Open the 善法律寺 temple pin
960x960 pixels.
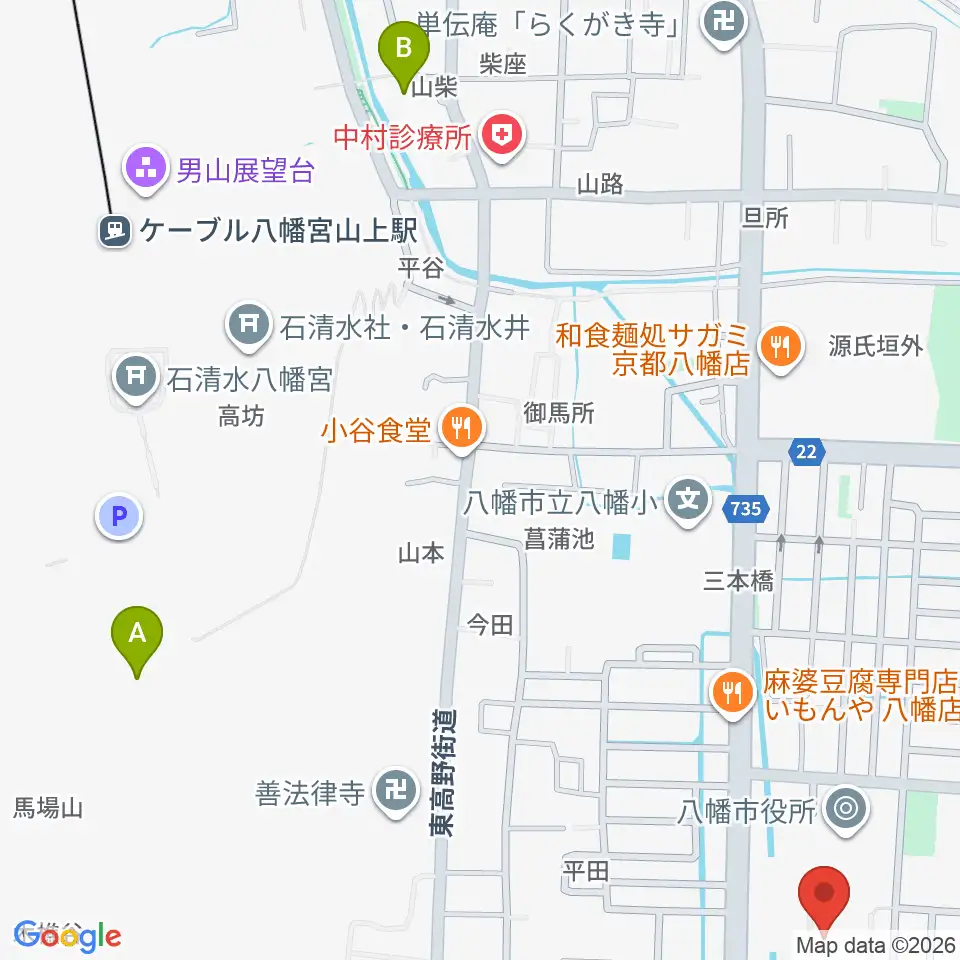click(x=396, y=793)
